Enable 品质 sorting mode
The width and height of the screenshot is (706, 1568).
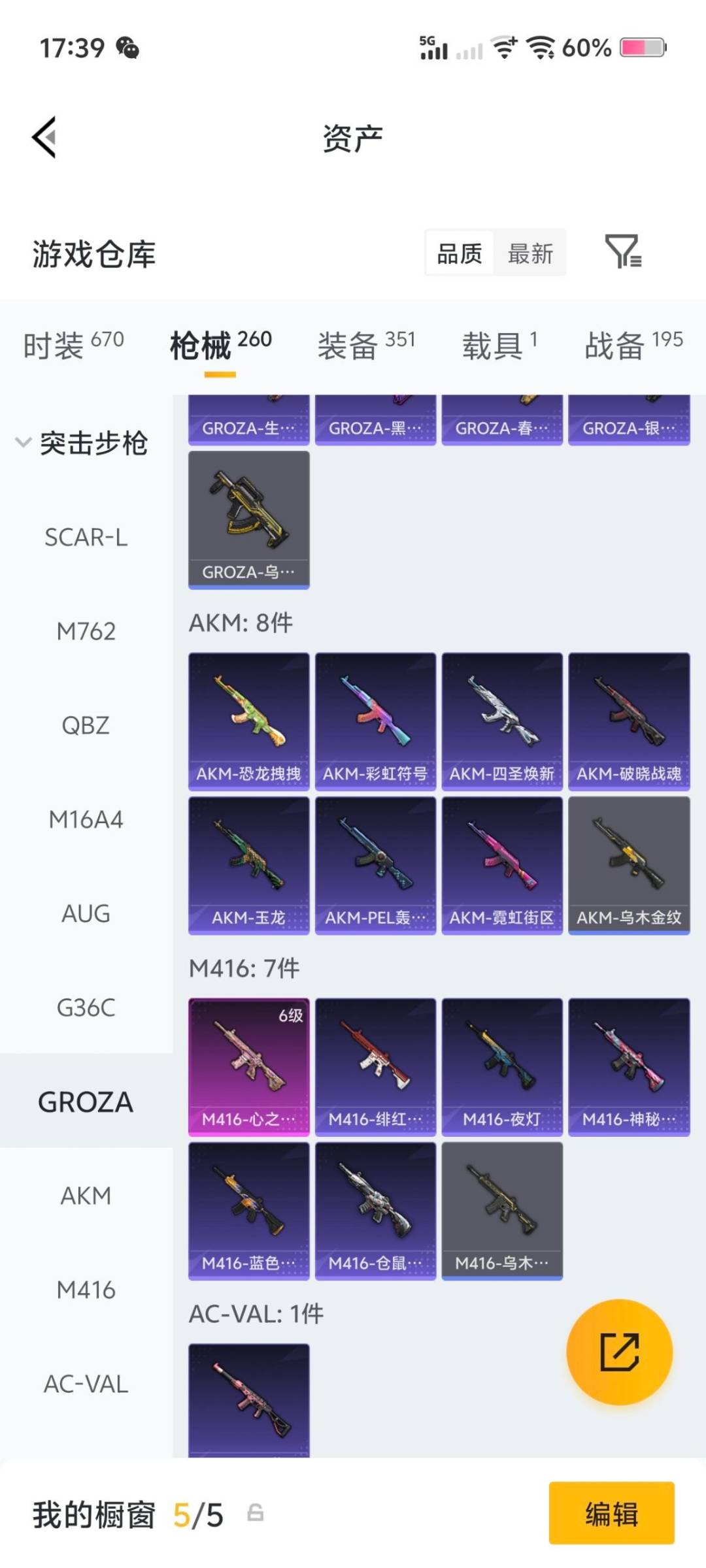click(x=460, y=253)
